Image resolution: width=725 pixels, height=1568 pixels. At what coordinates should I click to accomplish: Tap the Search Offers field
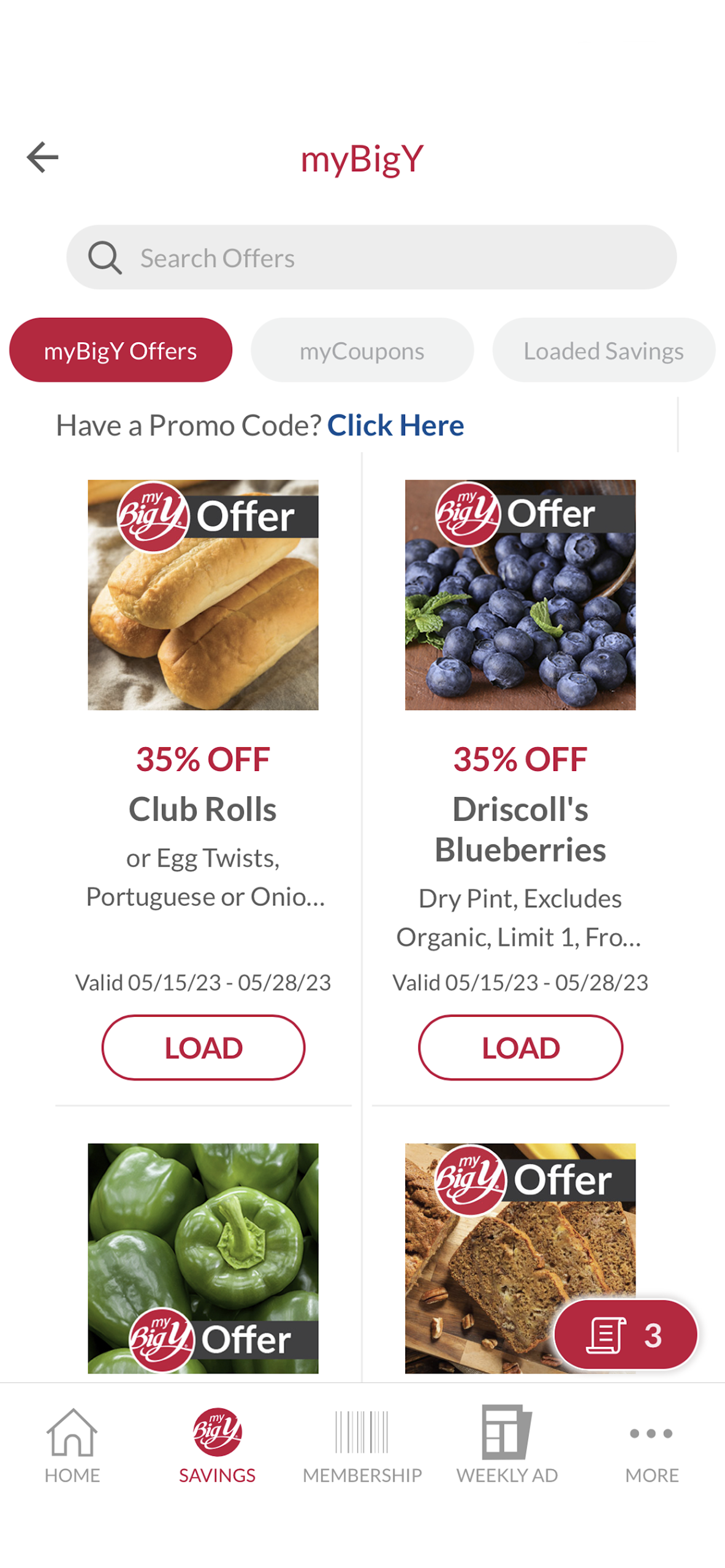(371, 257)
